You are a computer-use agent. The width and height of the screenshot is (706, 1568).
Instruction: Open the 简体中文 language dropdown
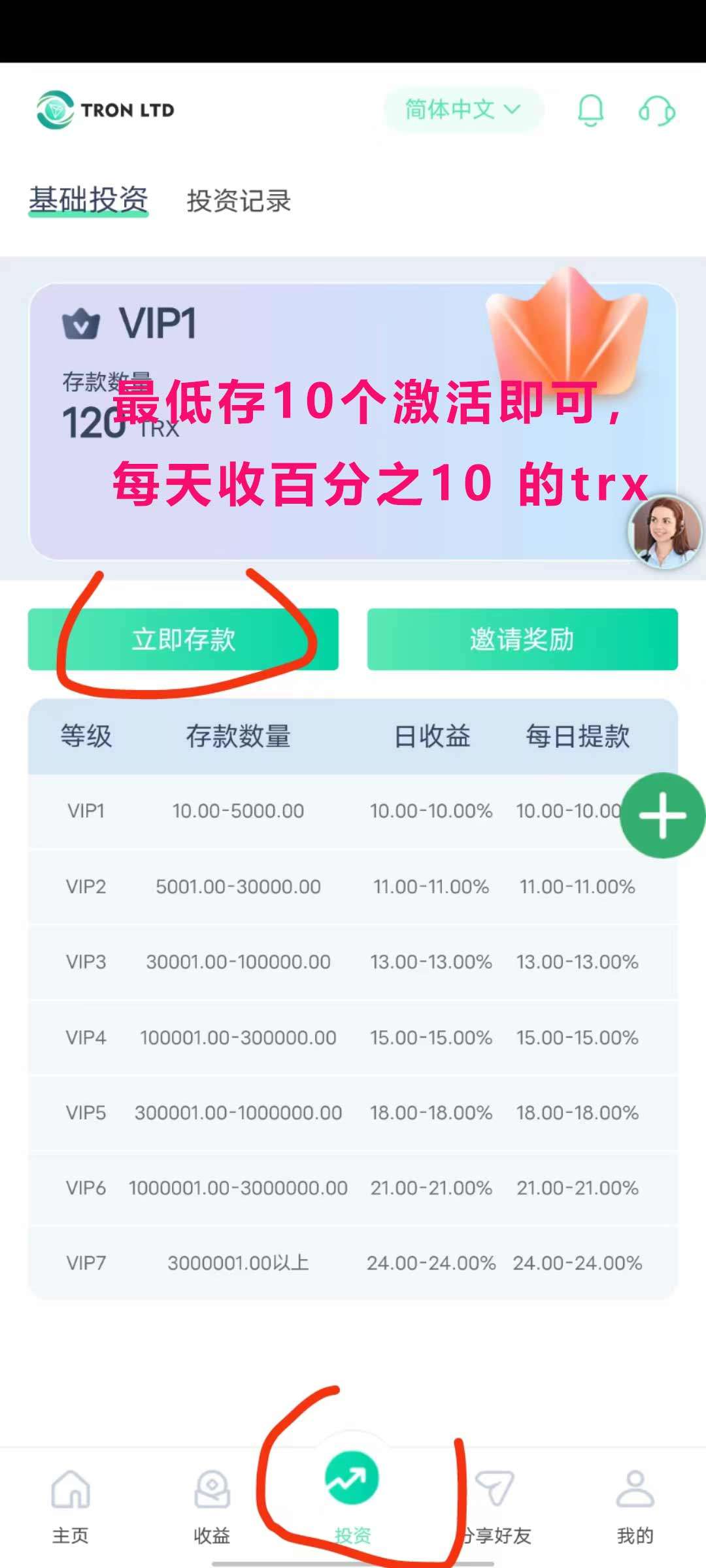(463, 110)
